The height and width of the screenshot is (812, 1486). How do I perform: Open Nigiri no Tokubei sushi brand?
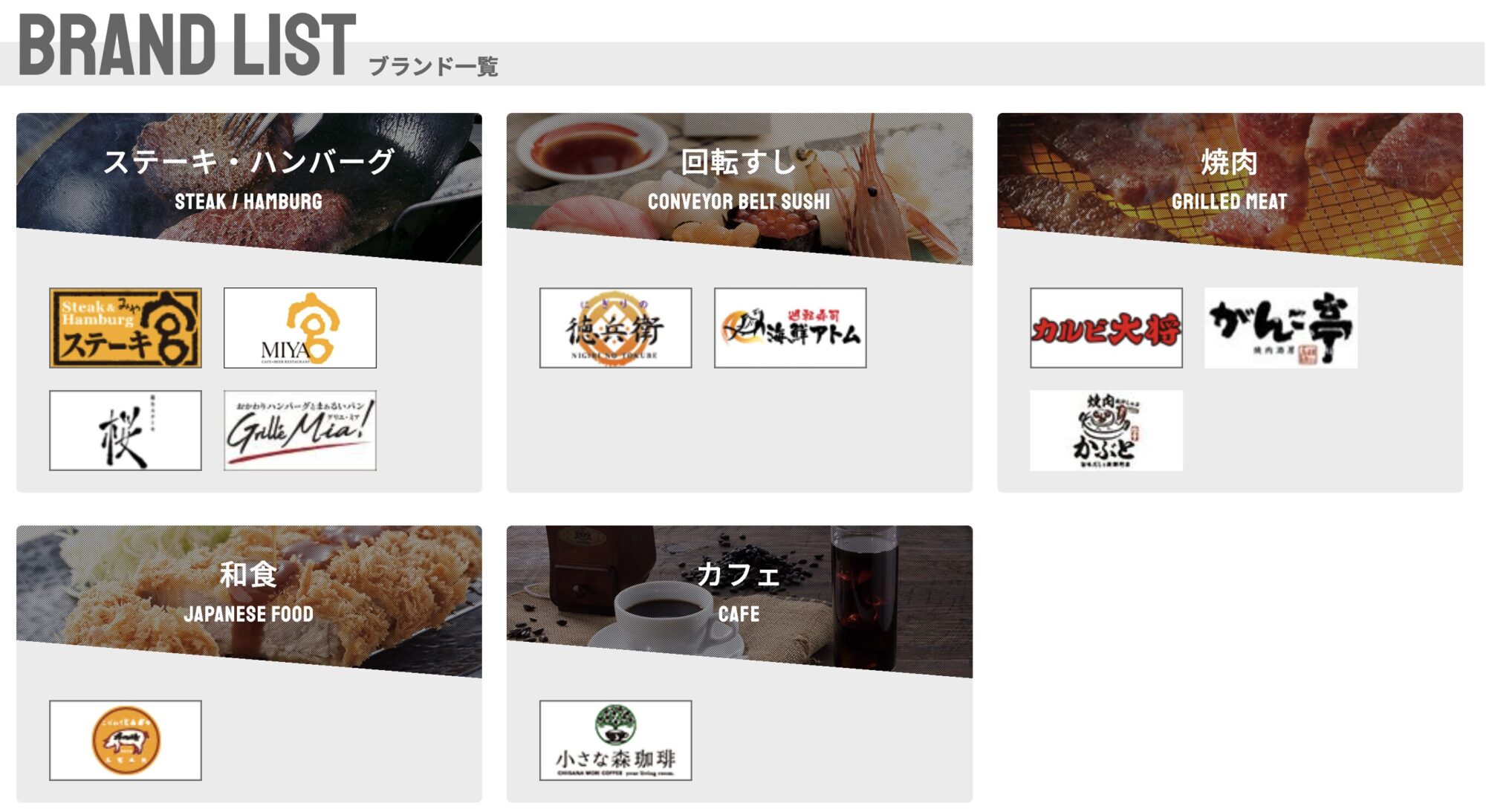pyautogui.click(x=615, y=328)
